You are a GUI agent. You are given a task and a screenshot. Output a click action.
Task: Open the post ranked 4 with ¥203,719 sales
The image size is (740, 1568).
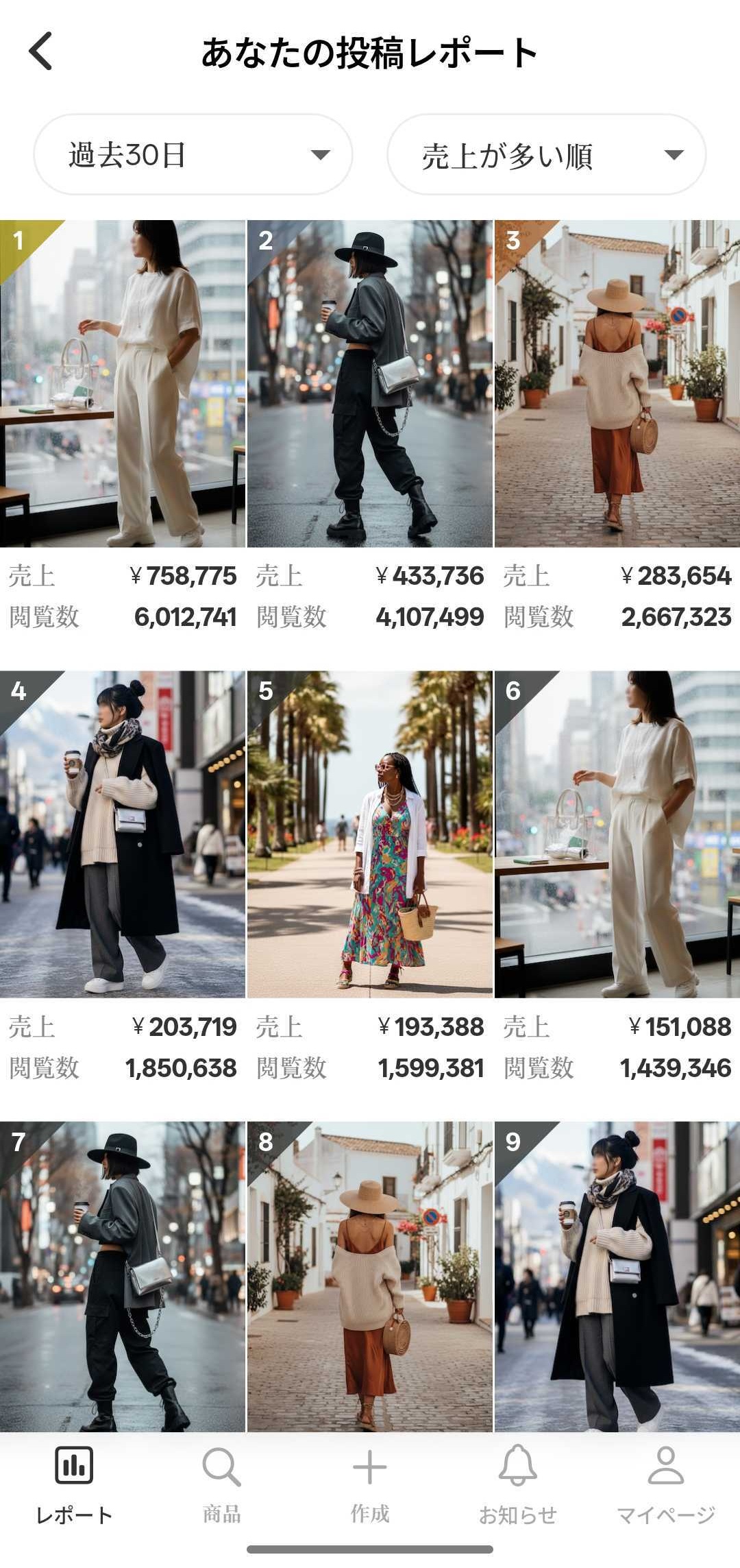(x=123, y=834)
